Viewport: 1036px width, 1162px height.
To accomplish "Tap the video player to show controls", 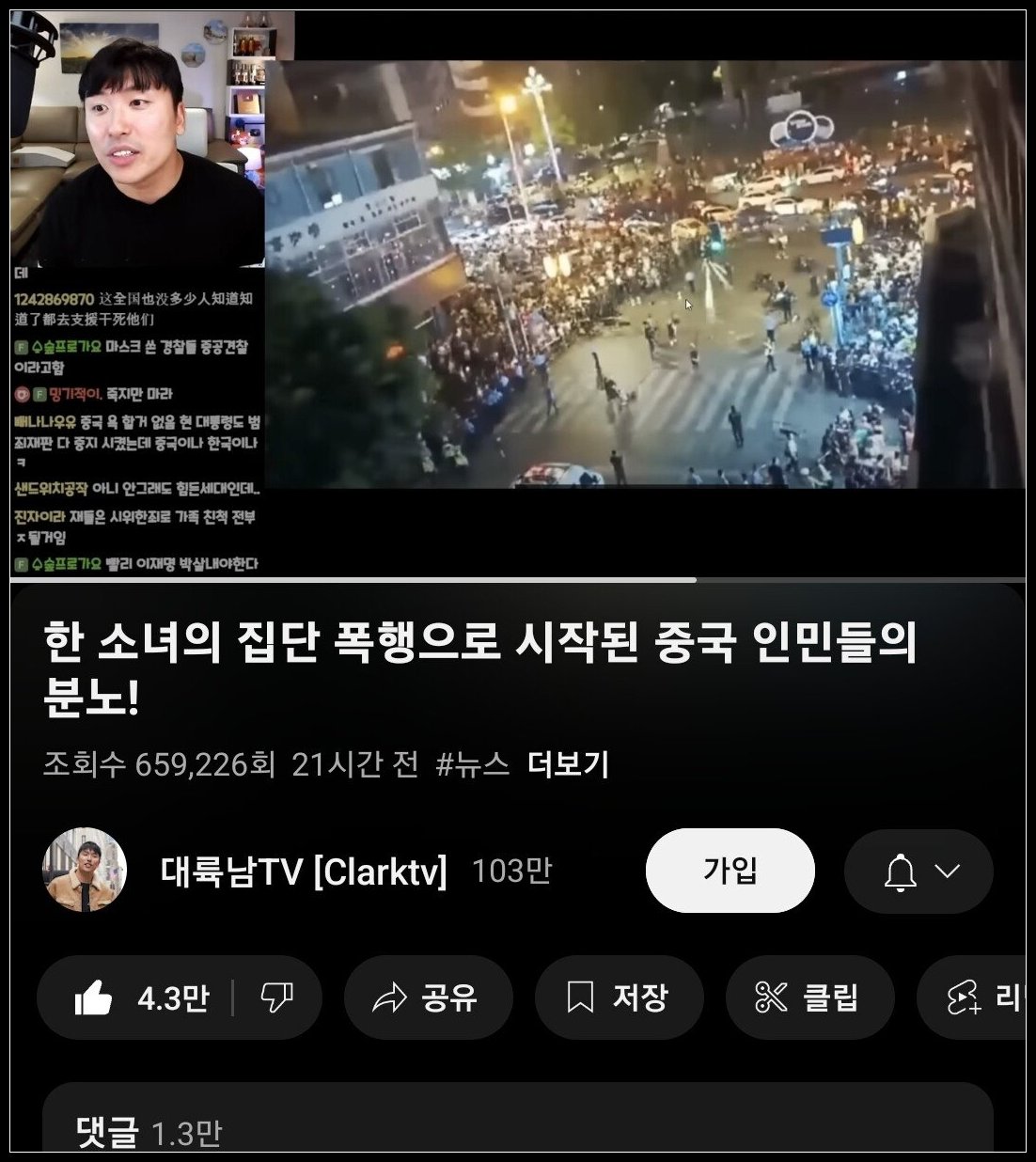I will coord(517,291).
